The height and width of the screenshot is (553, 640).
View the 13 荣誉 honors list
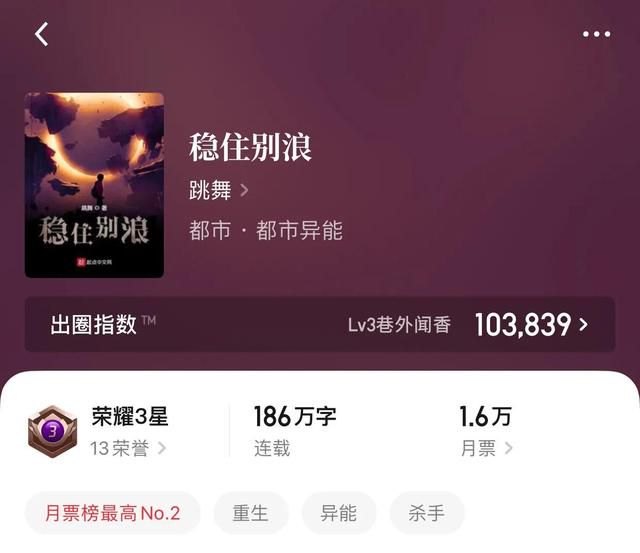128,448
